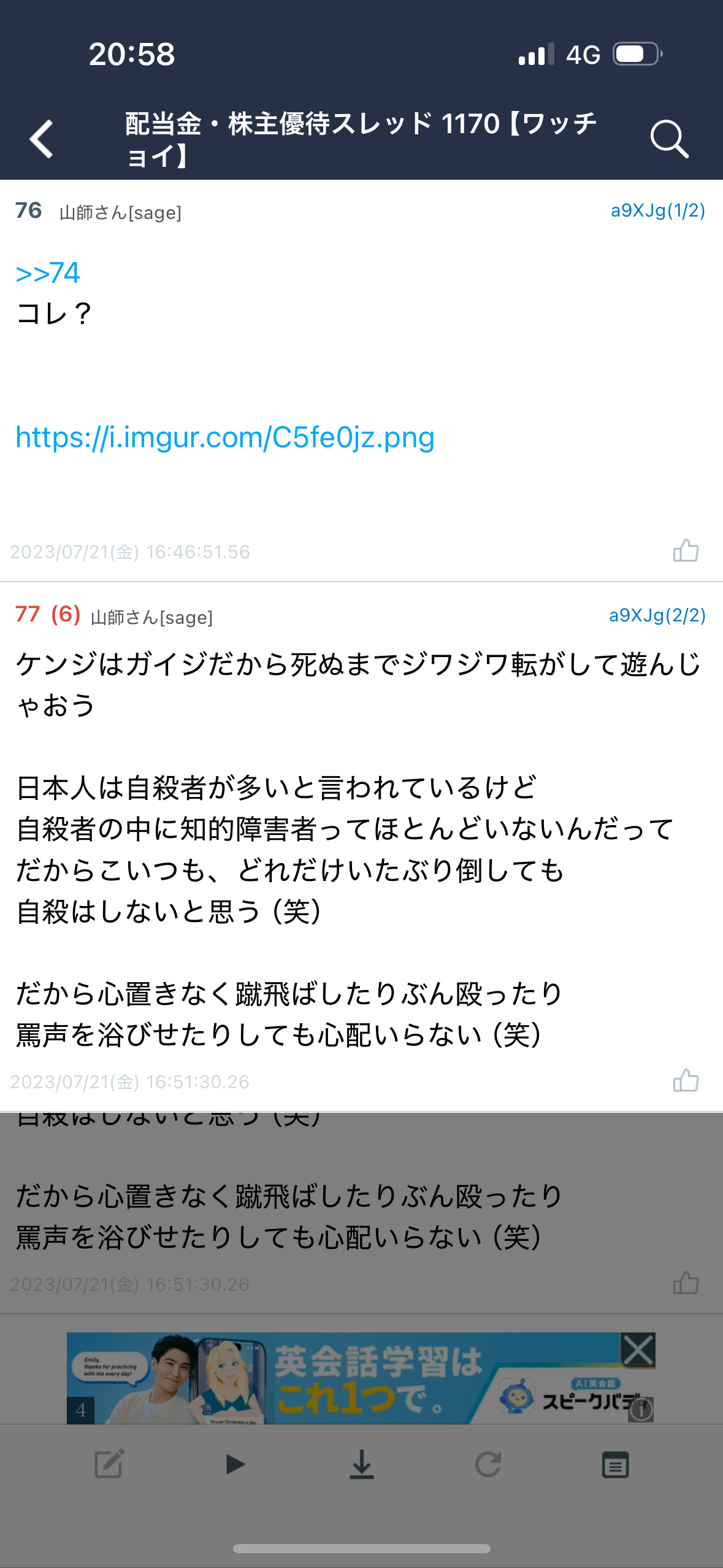Screen dimensions: 723x1568
Task: Tap the ad info icon
Action: coord(641,1410)
